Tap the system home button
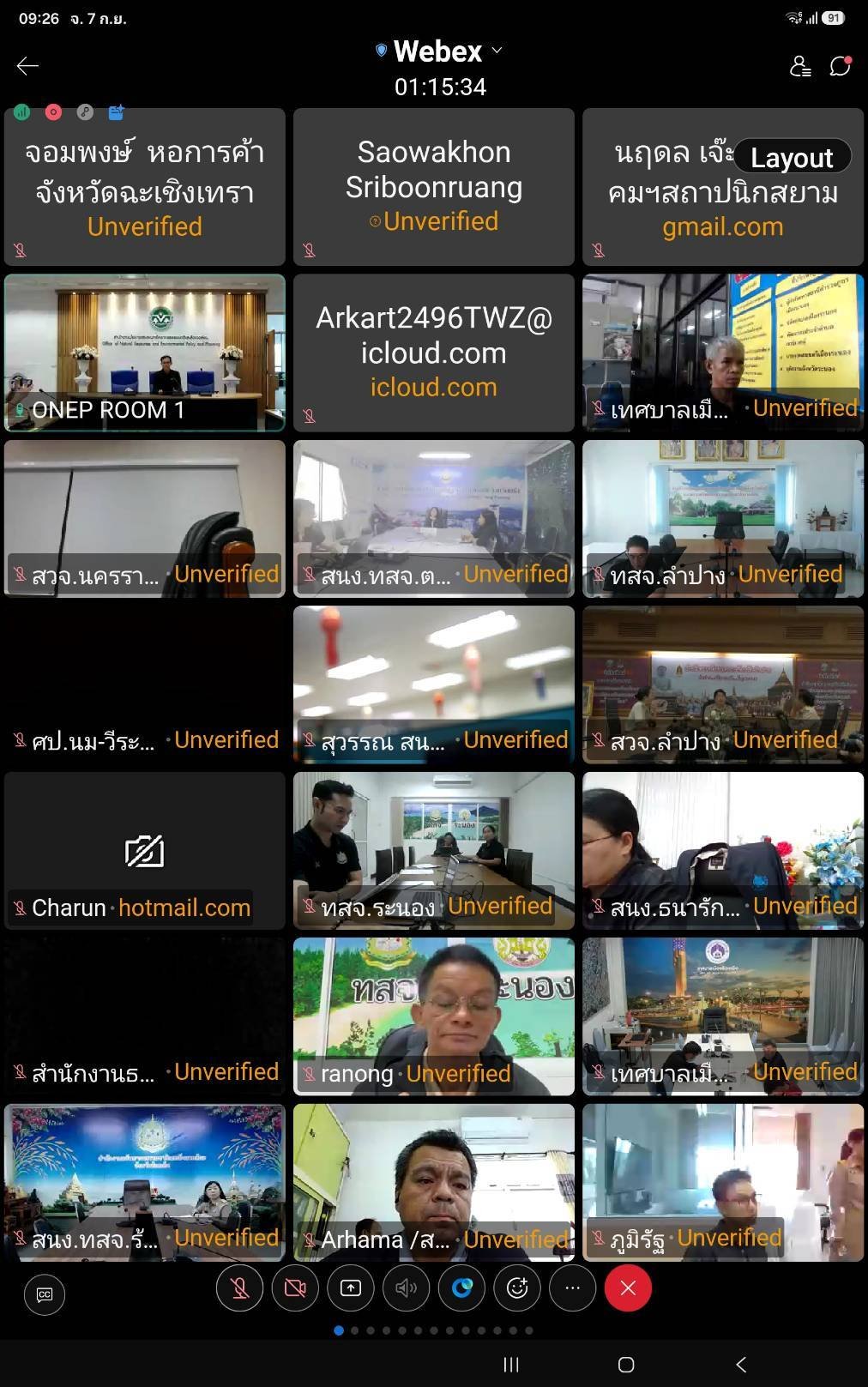This screenshot has height=1387, width=868. (626, 1364)
